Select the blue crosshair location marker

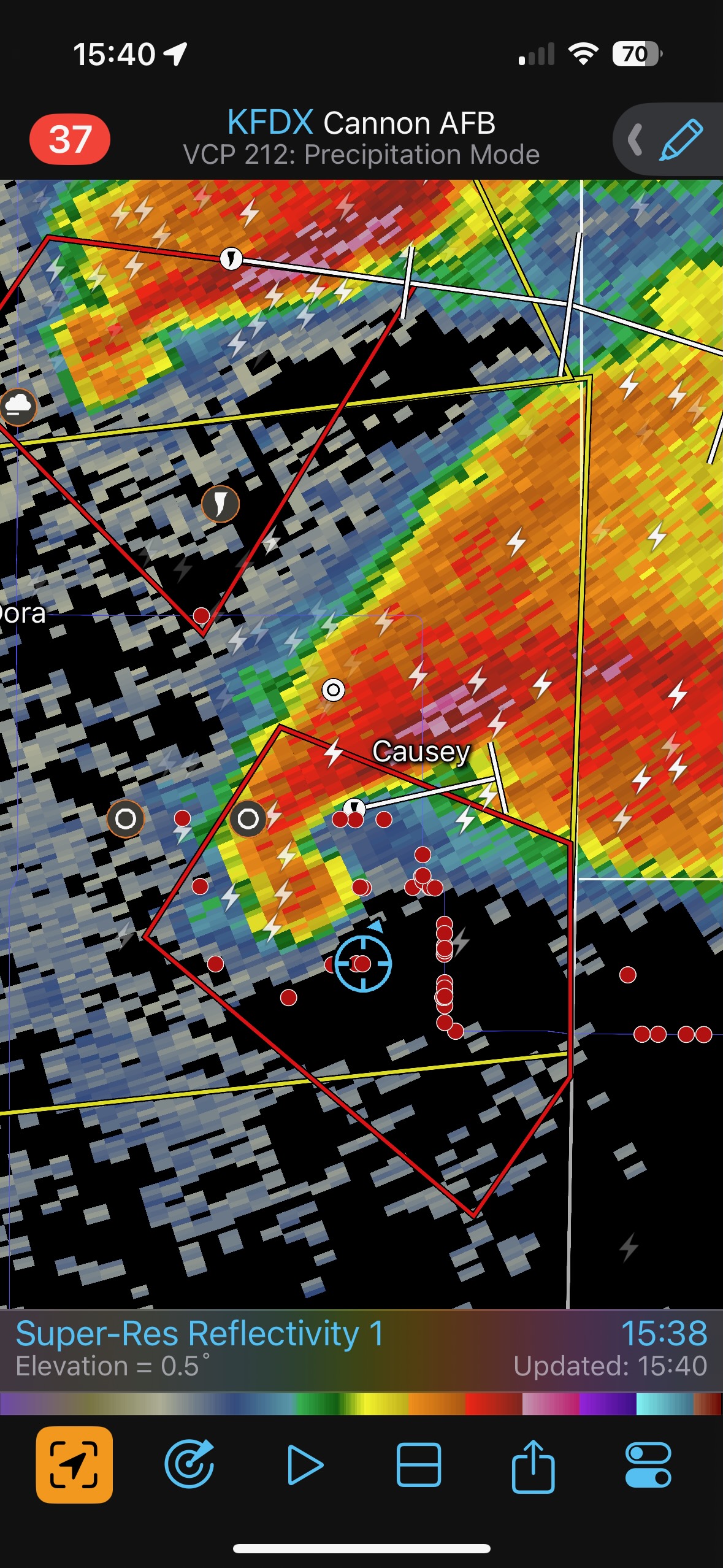coord(363,963)
